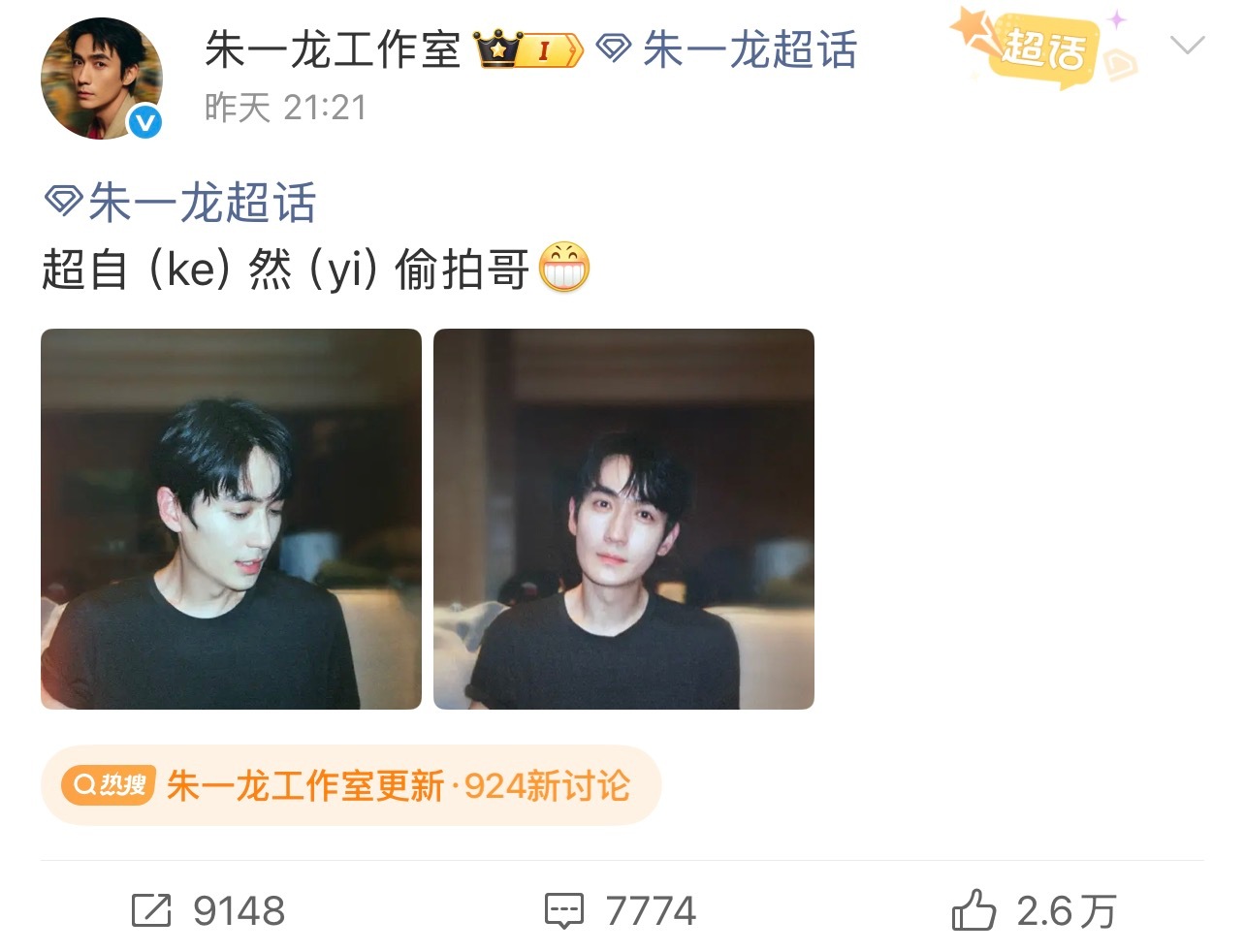Image resolution: width=1245 pixels, height=952 pixels.
Task: Open 朱一龙超话 topic link in post text
Action: pos(181,204)
